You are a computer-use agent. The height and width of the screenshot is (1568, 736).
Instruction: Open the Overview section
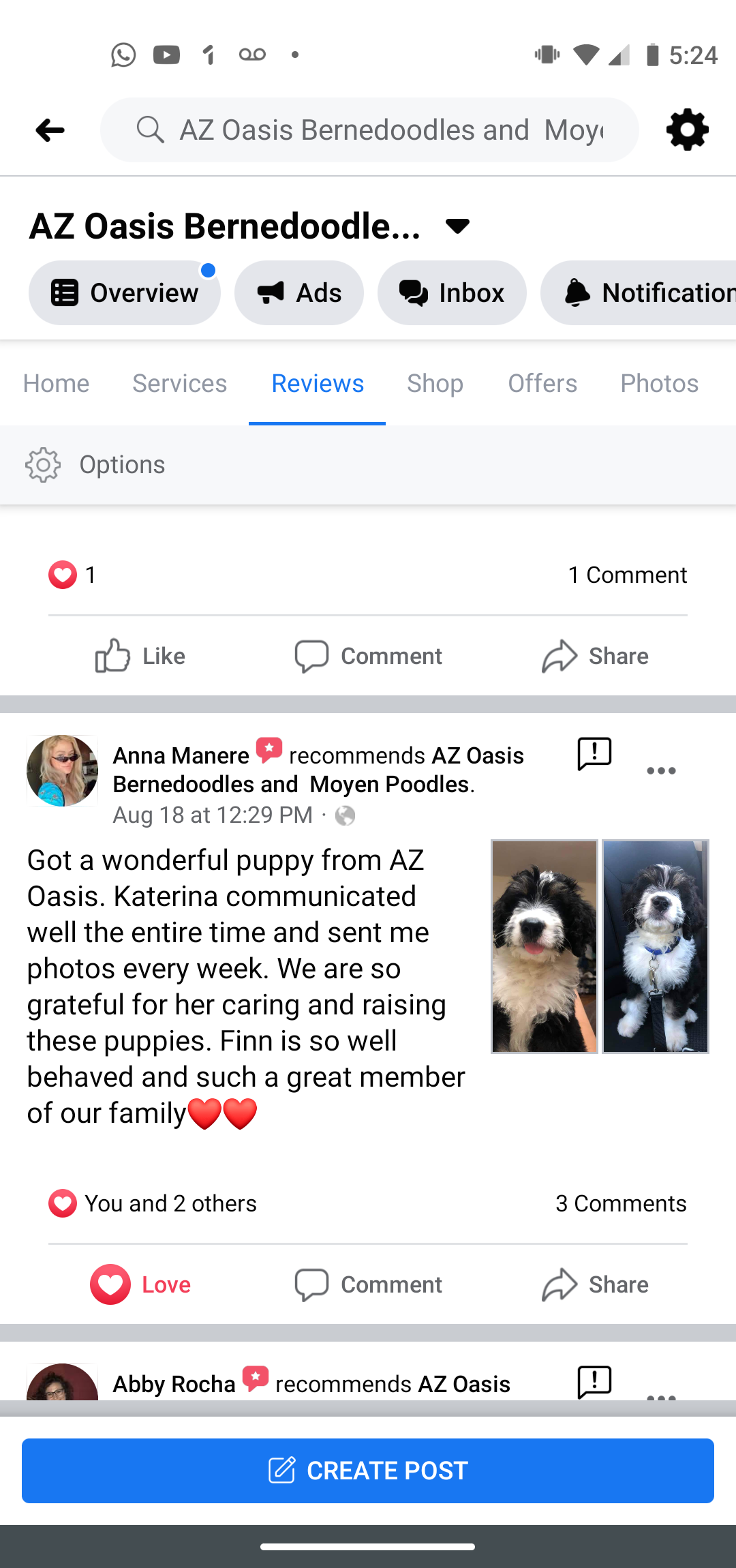125,293
